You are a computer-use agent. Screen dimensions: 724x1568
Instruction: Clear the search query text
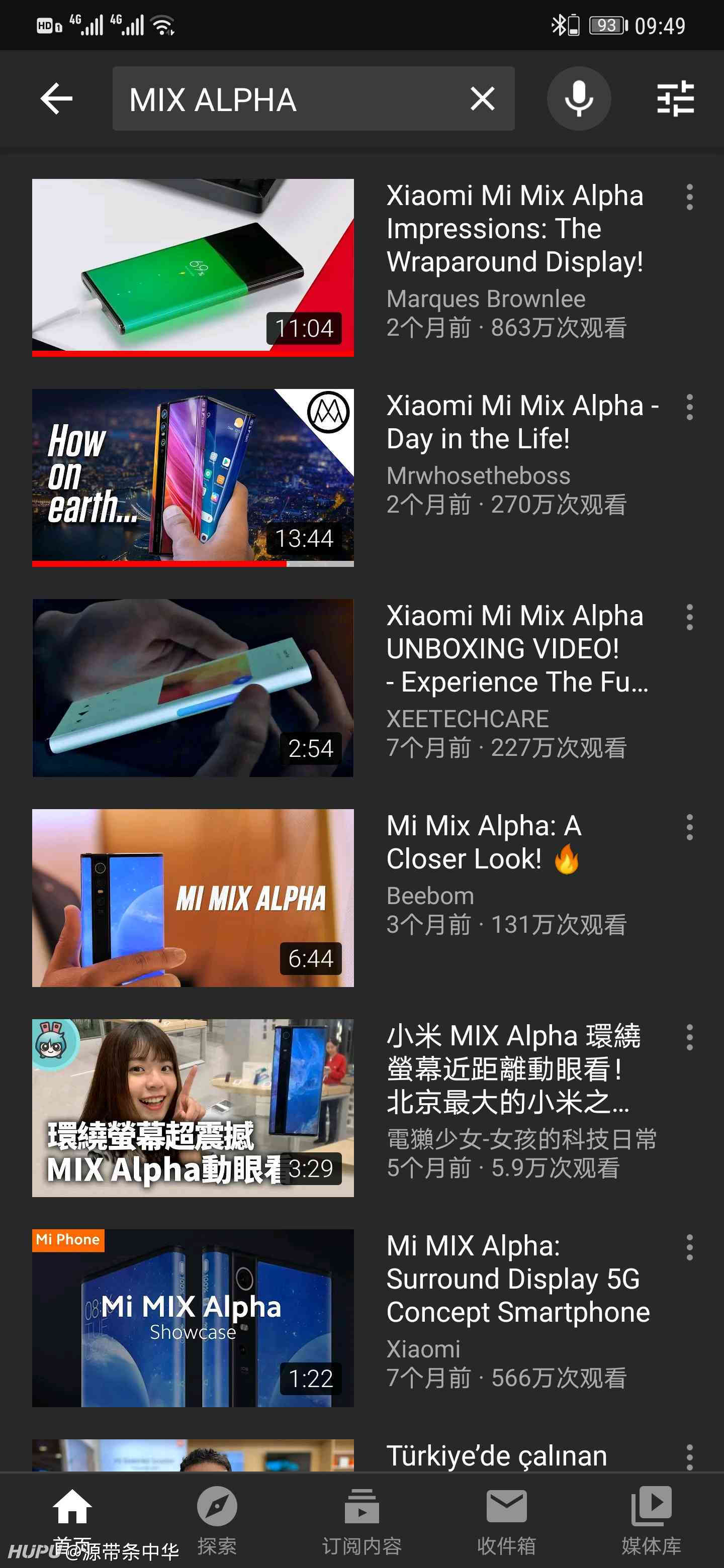pos(482,99)
